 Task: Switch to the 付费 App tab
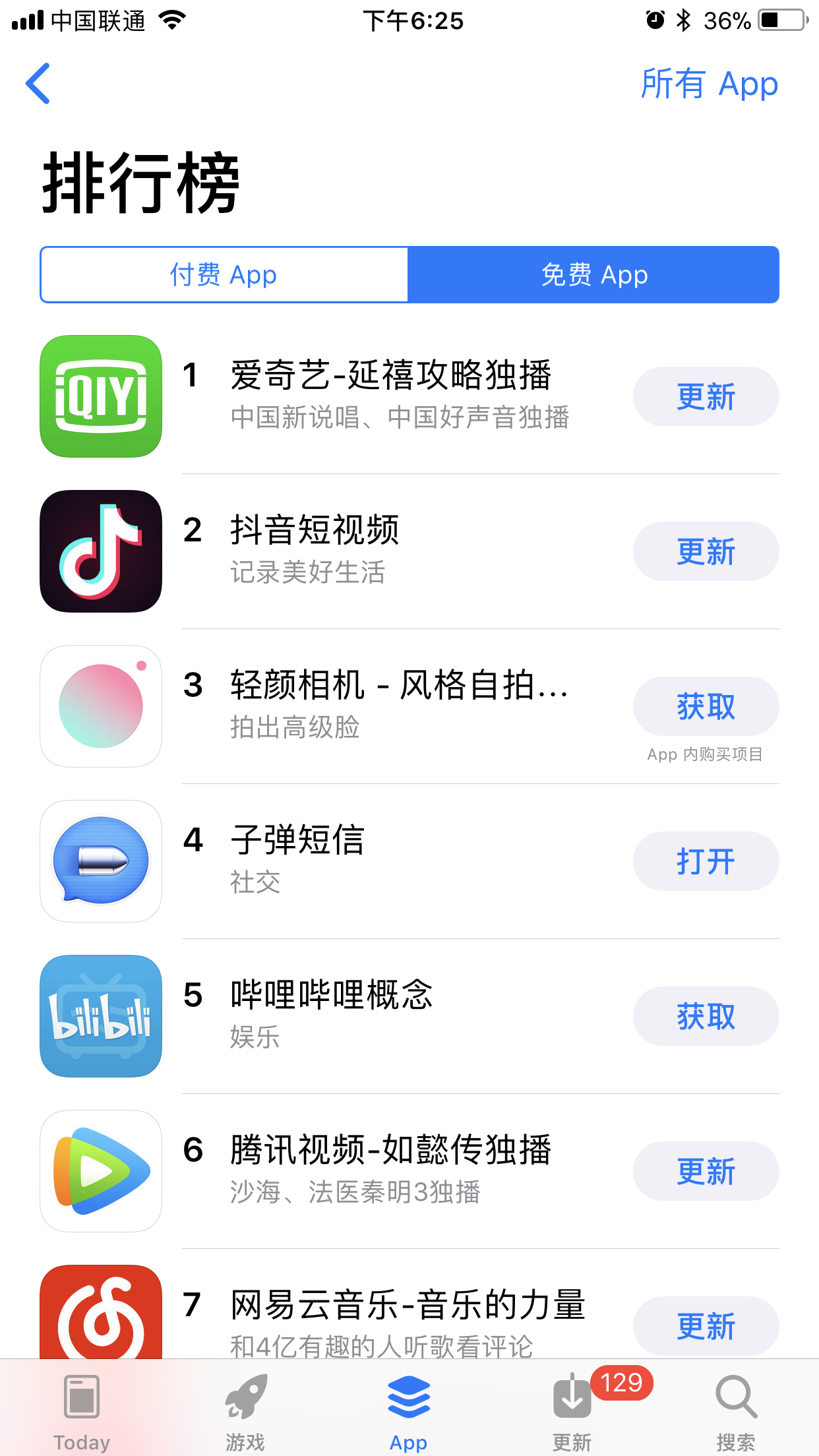click(224, 274)
